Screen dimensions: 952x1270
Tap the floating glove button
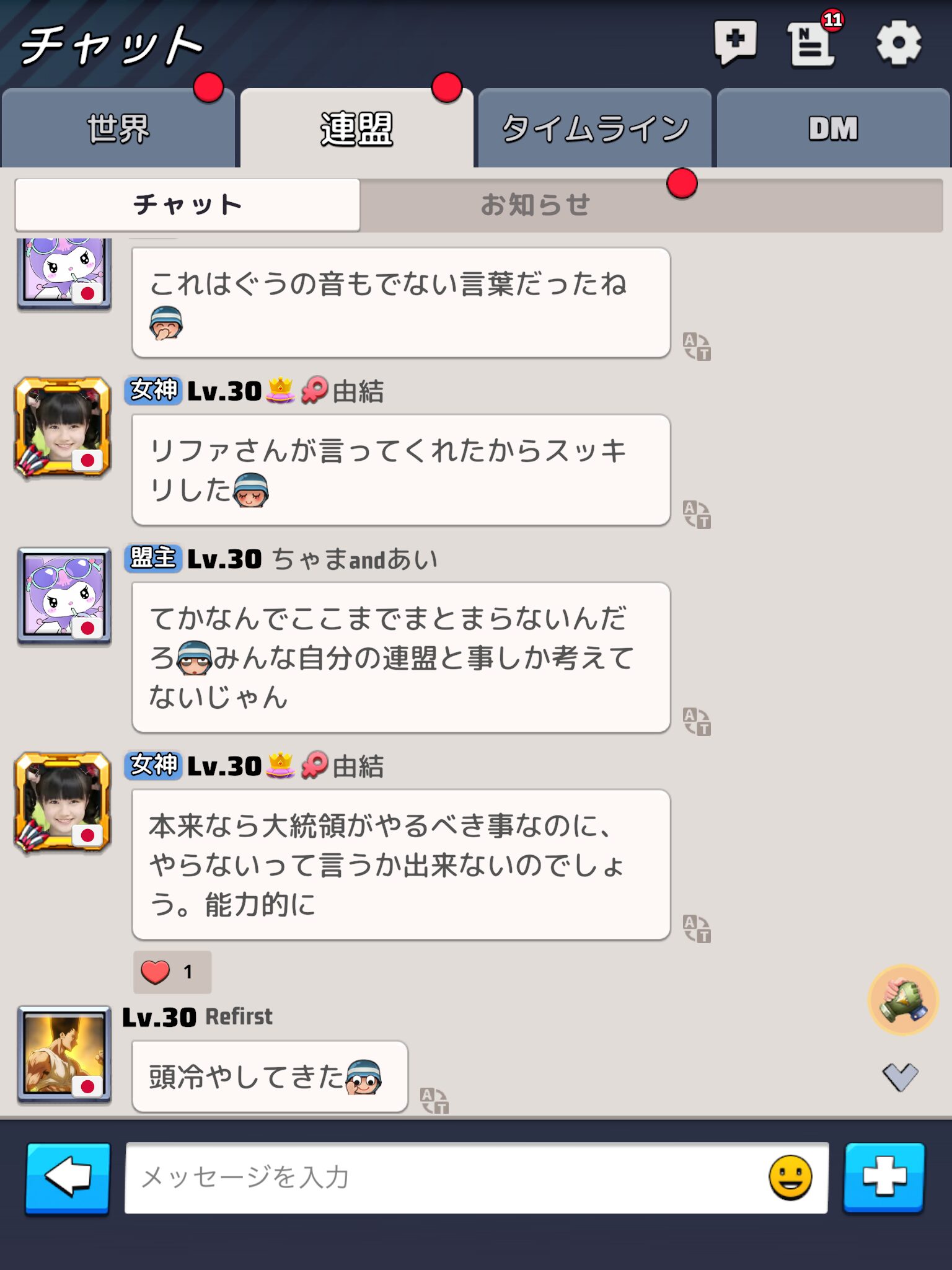[x=904, y=1000]
